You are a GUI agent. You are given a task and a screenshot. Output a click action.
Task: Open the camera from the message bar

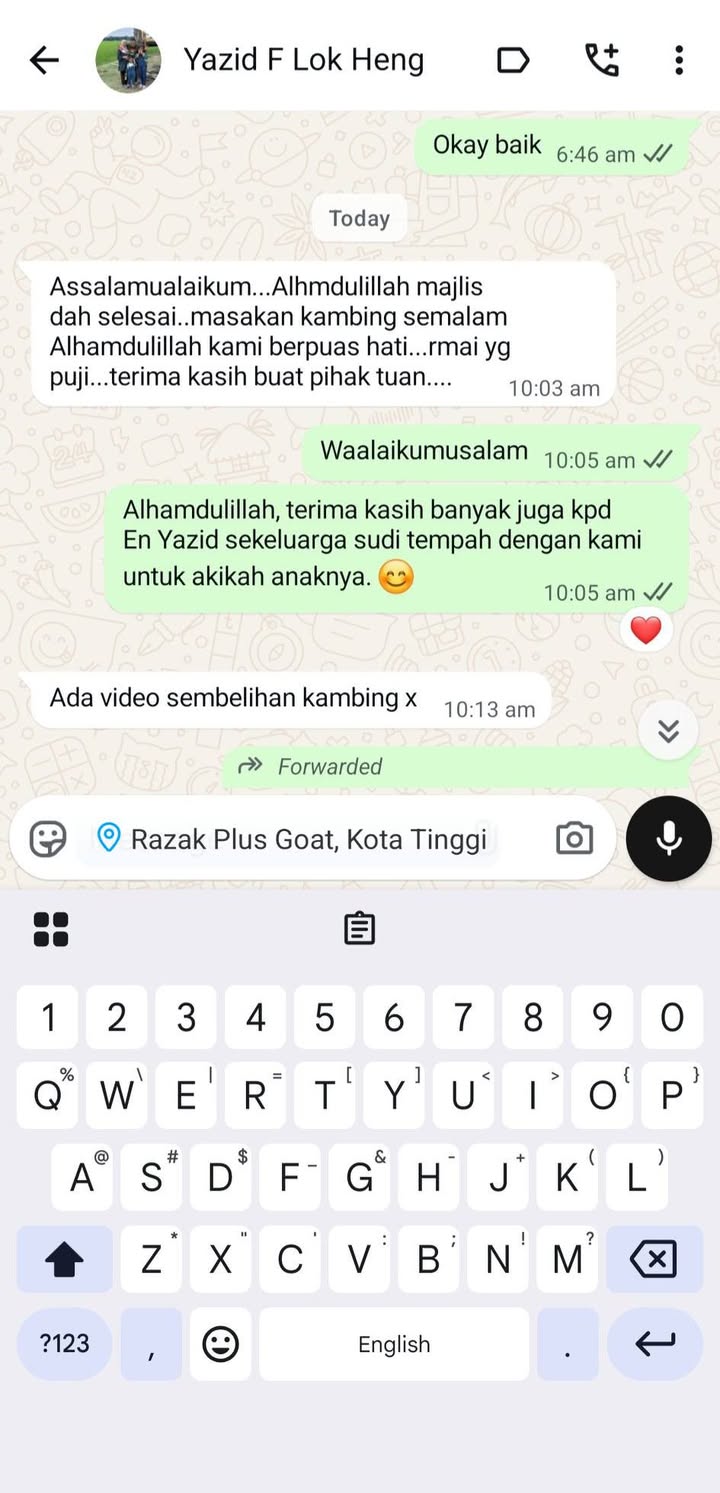574,838
